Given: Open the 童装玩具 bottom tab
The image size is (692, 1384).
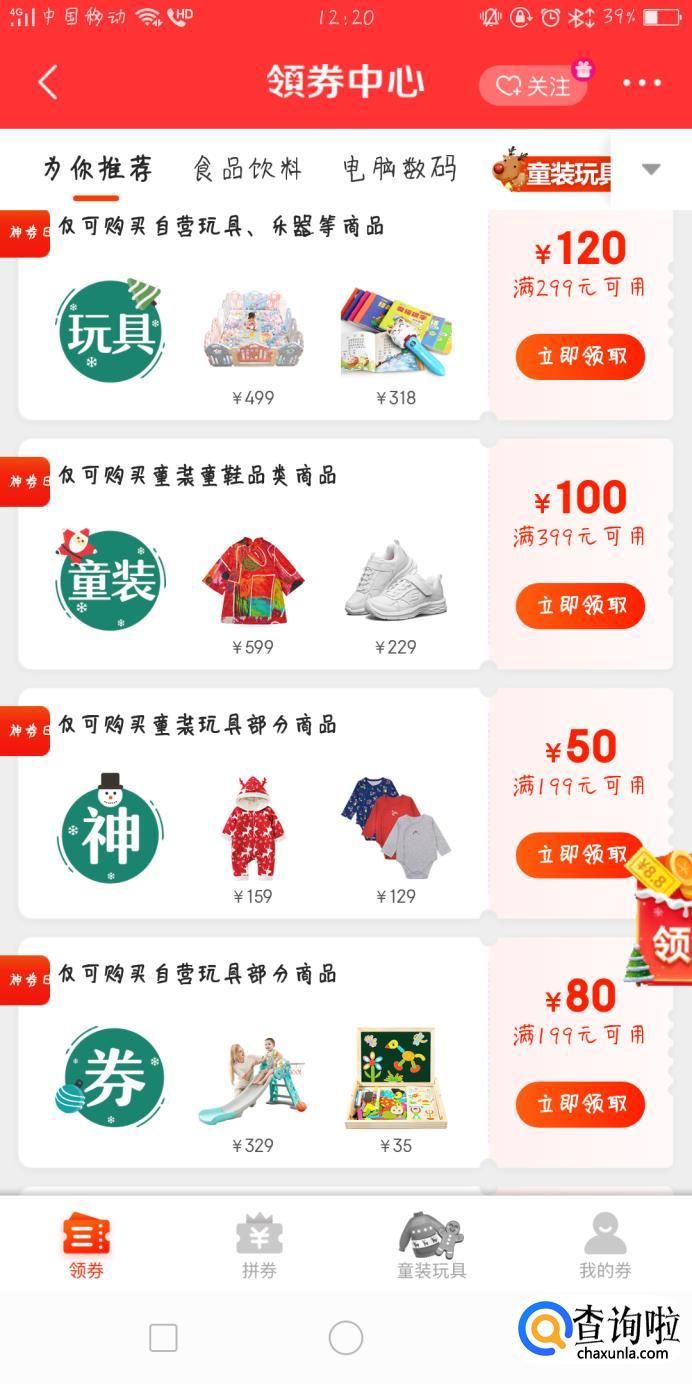Looking at the screenshot, I should (431, 1246).
